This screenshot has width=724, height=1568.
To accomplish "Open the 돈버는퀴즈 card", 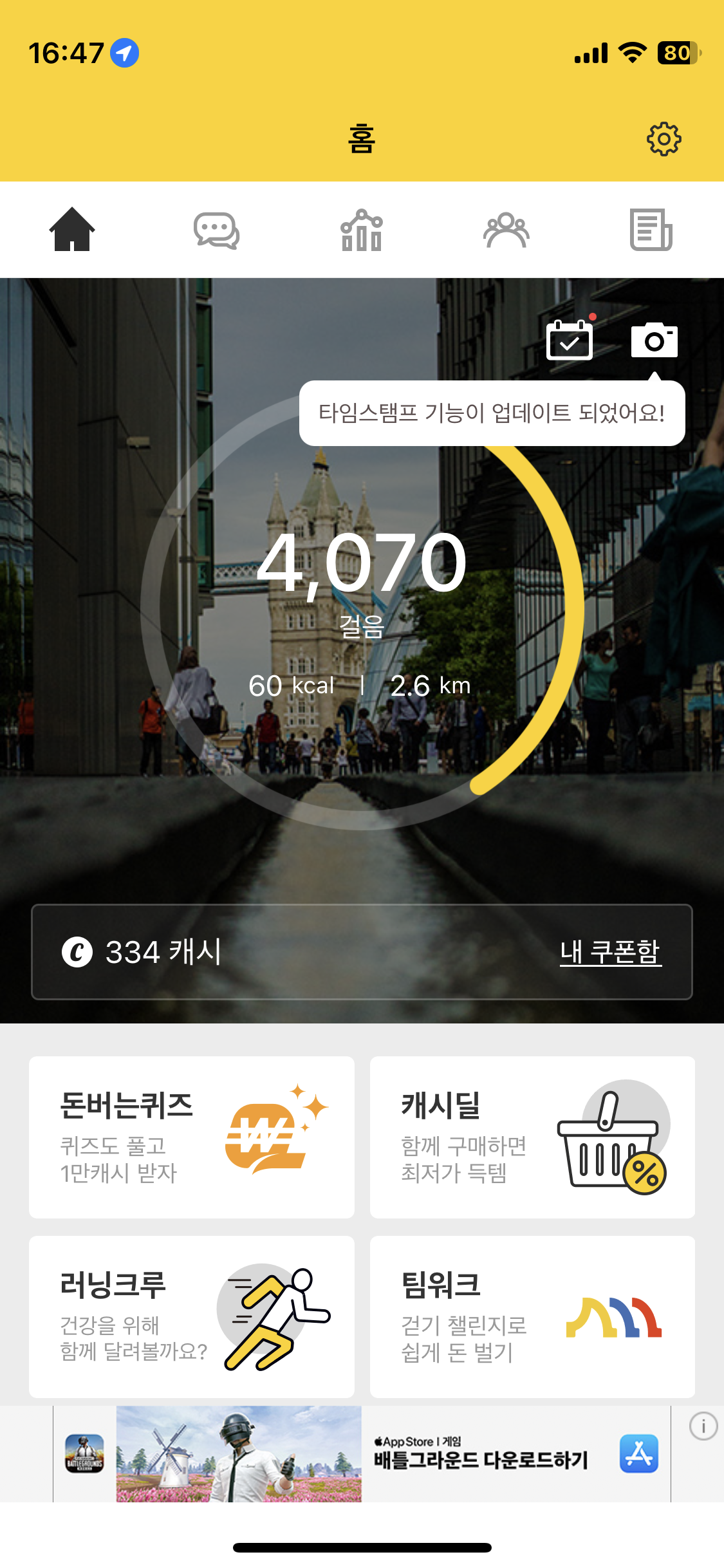I will coord(192,1137).
